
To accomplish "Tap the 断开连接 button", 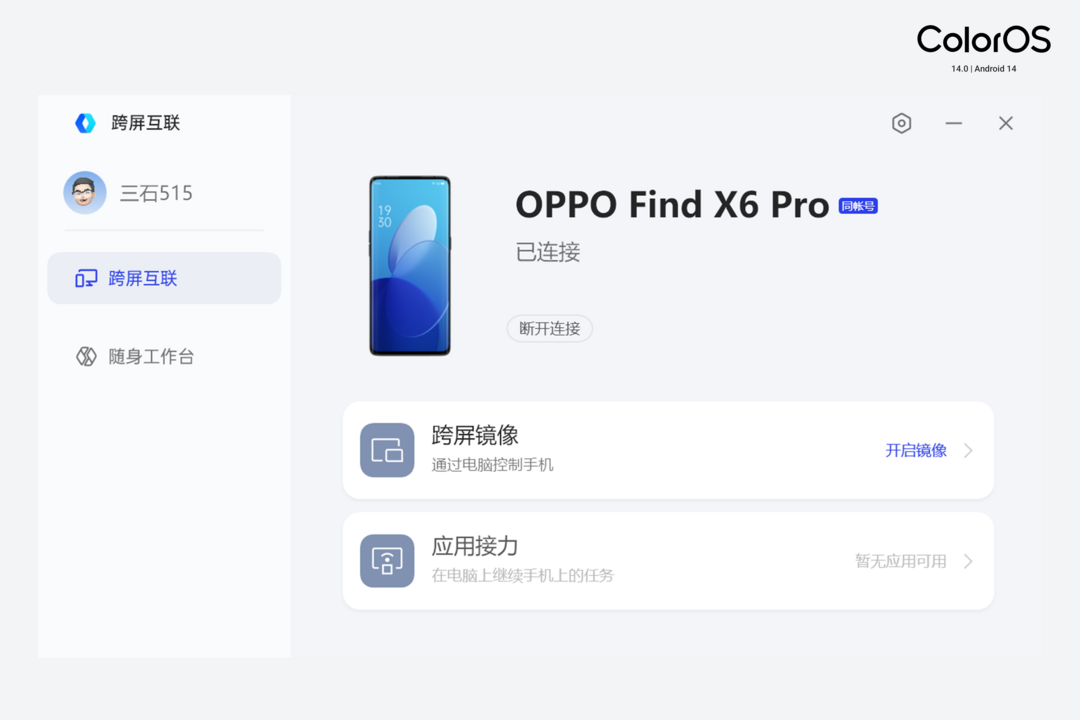I will coord(550,328).
